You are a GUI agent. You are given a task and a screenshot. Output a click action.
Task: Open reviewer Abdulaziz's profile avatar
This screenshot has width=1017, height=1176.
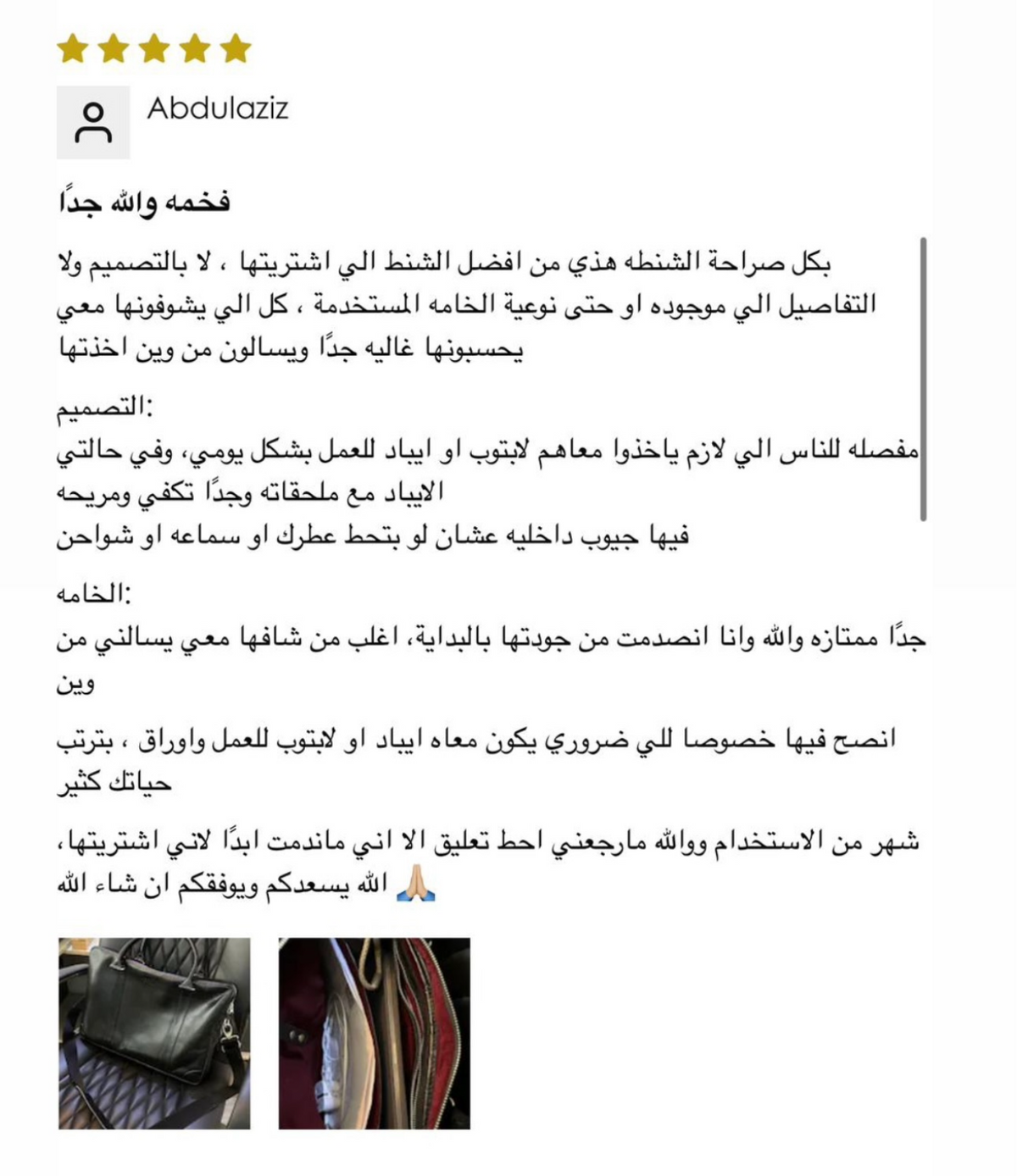click(x=93, y=122)
